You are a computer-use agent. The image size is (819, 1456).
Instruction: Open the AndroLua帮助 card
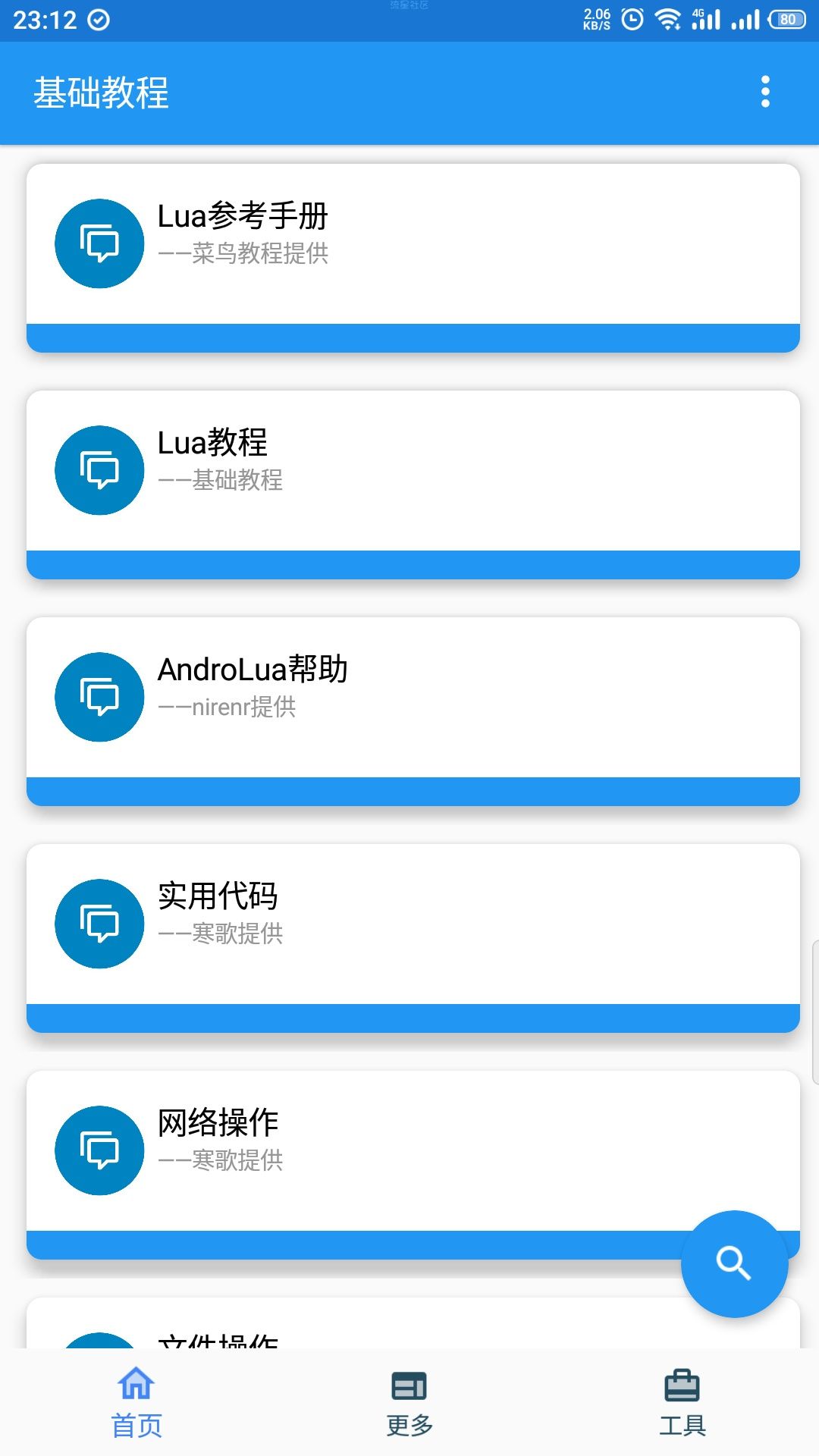[413, 711]
